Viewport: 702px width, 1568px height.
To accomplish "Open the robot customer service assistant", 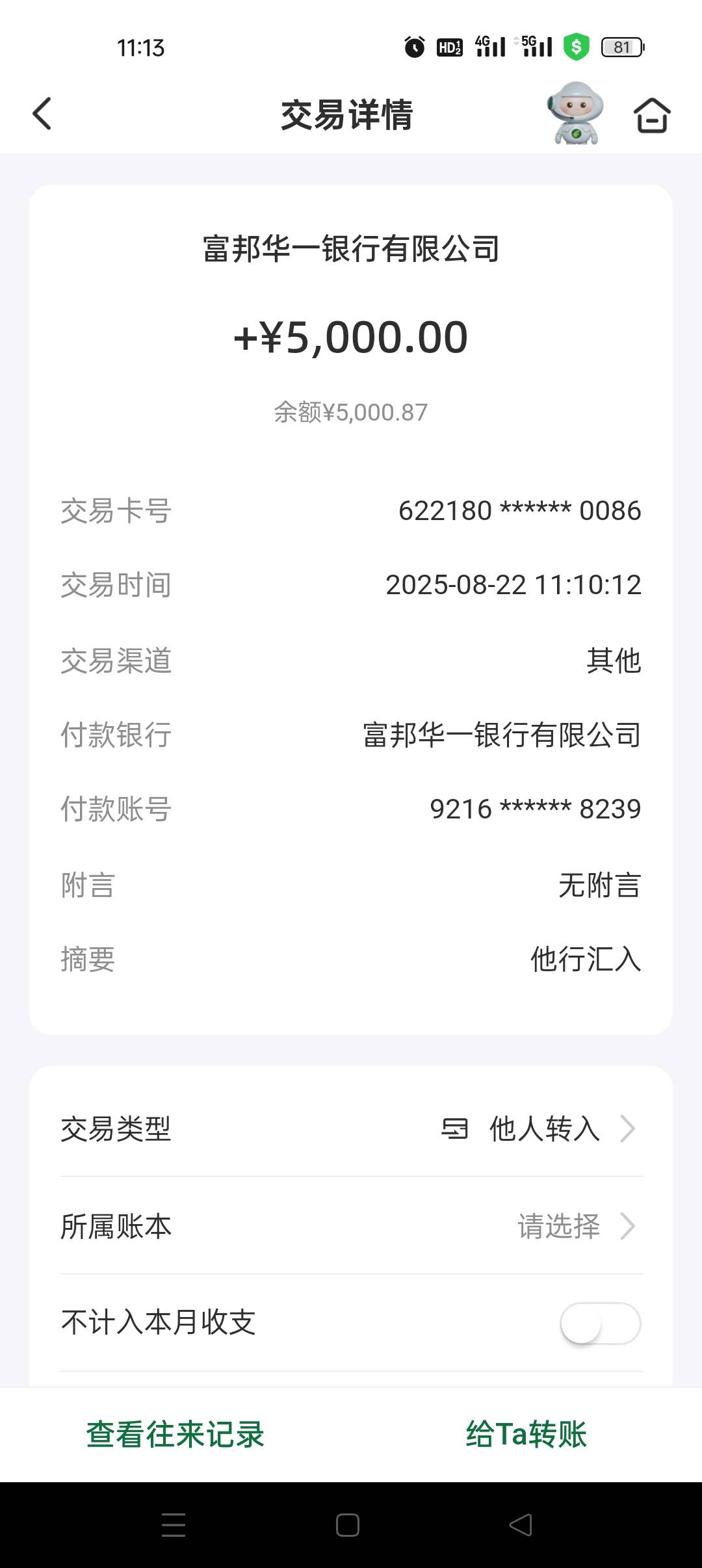I will (575, 112).
